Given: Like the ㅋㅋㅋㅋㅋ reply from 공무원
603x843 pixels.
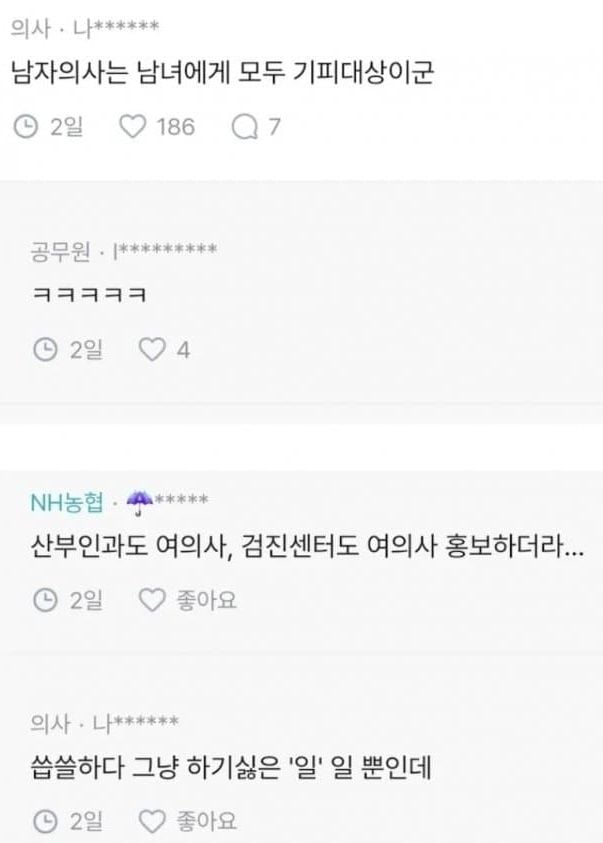Looking at the screenshot, I should (151, 350).
